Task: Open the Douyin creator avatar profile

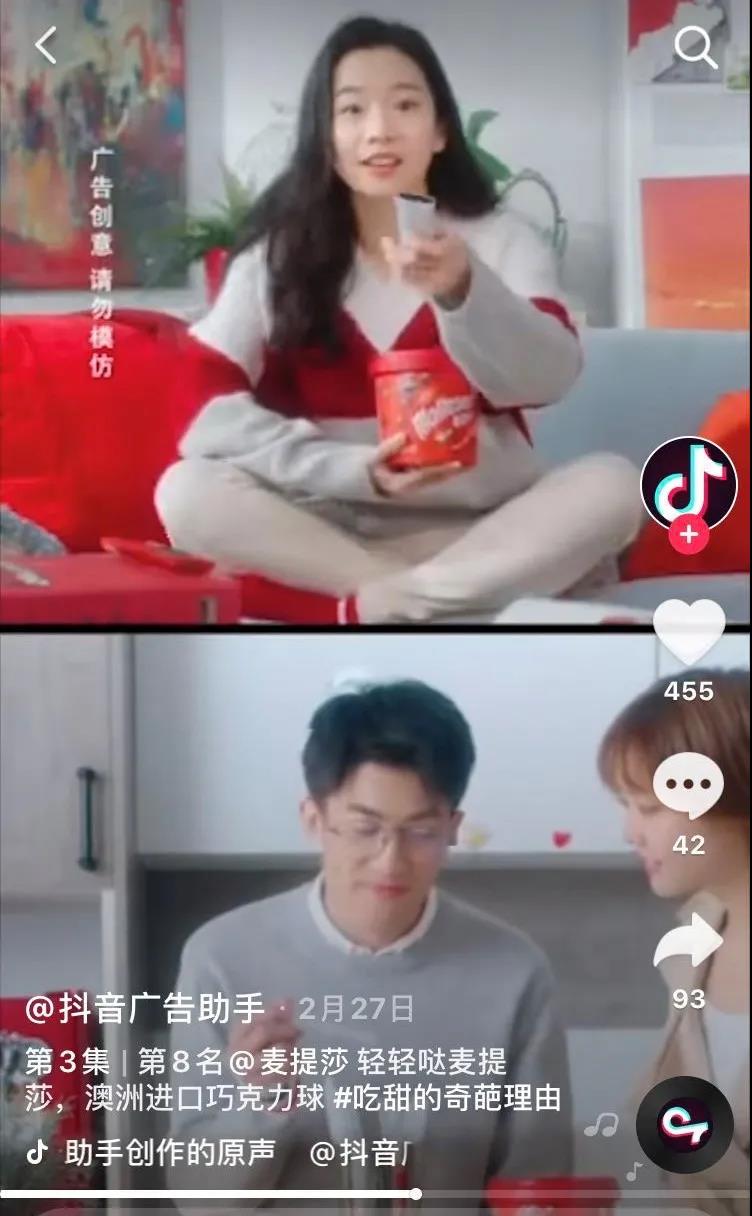Action: pos(688,483)
